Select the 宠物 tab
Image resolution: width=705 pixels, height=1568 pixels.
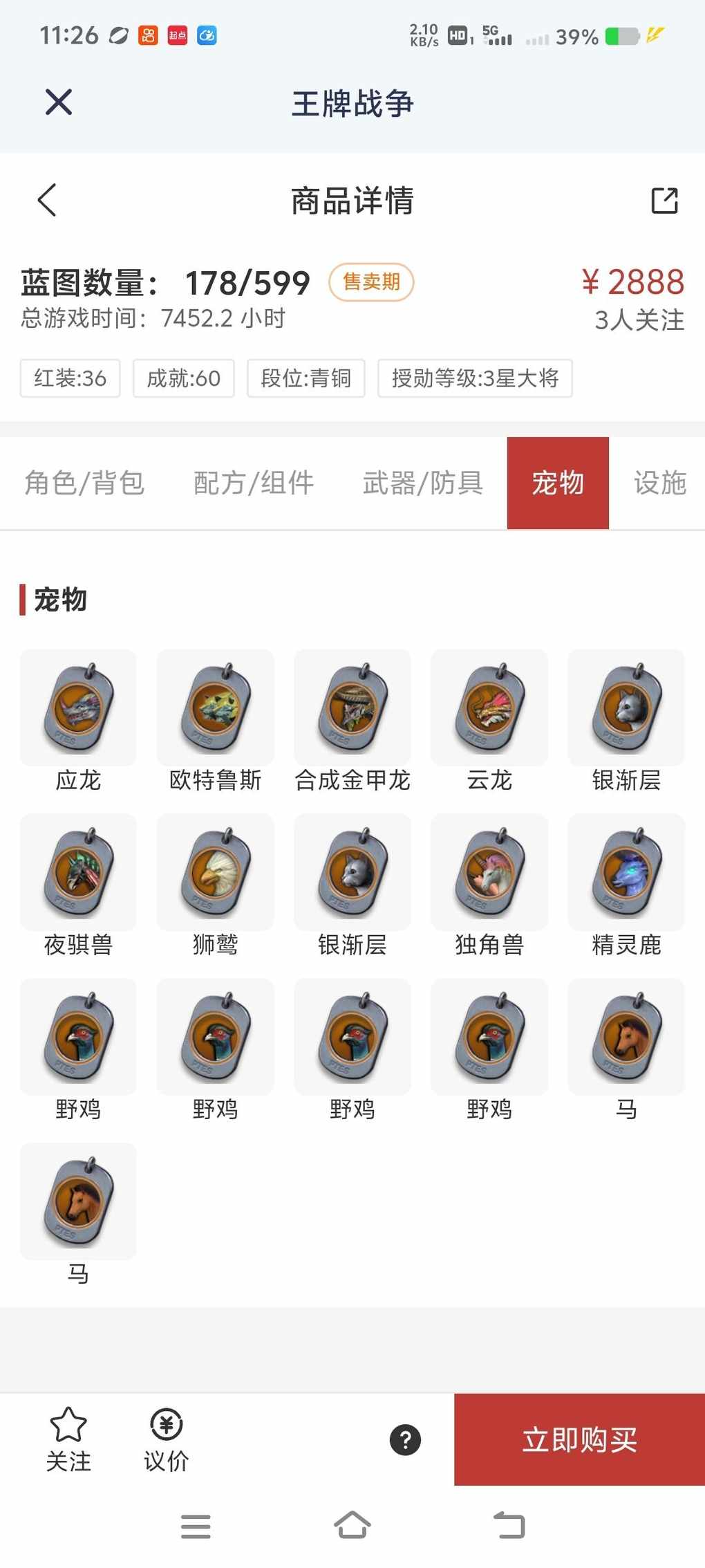click(x=558, y=483)
